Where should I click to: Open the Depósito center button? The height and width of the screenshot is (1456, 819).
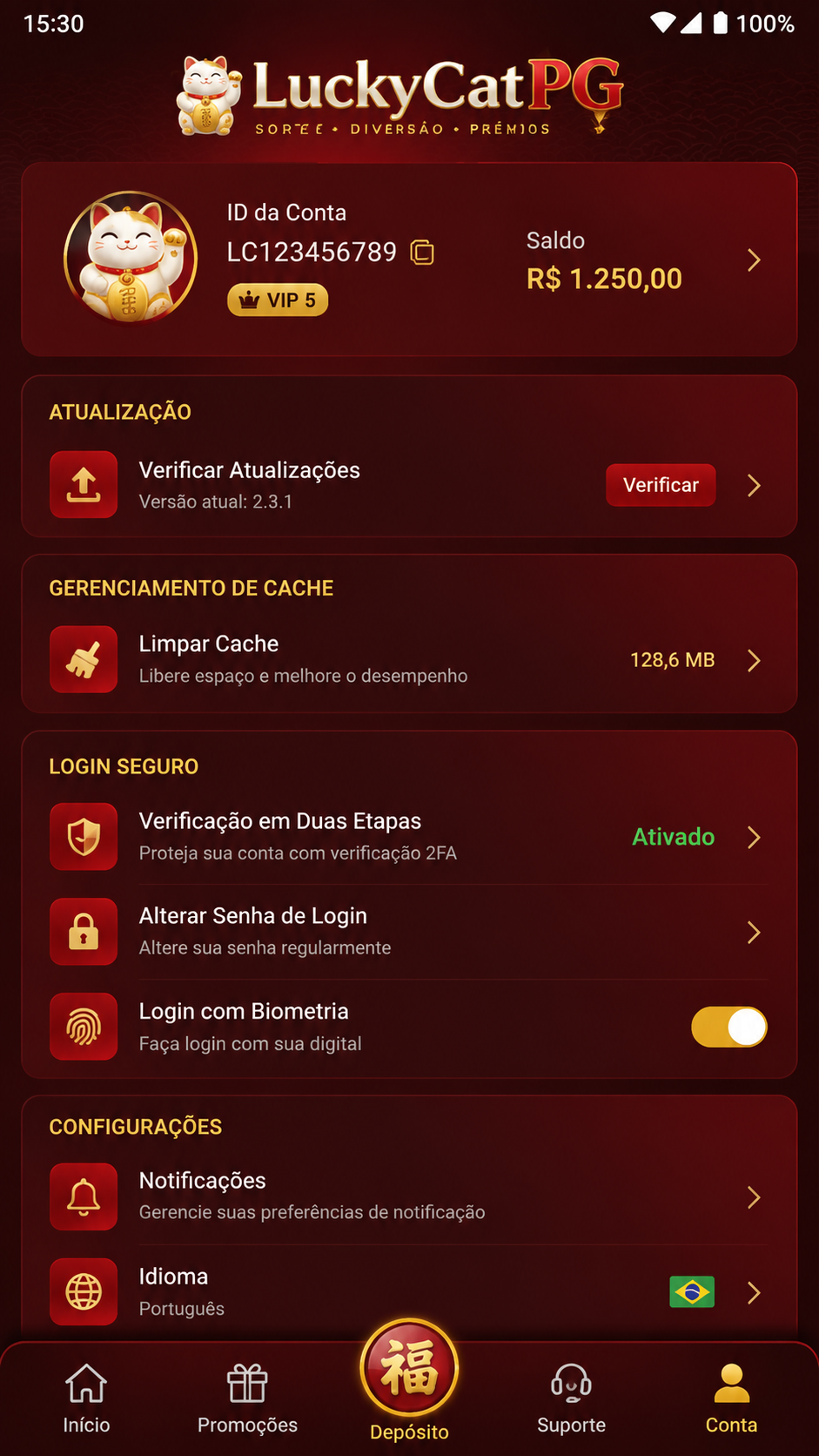tap(409, 1380)
